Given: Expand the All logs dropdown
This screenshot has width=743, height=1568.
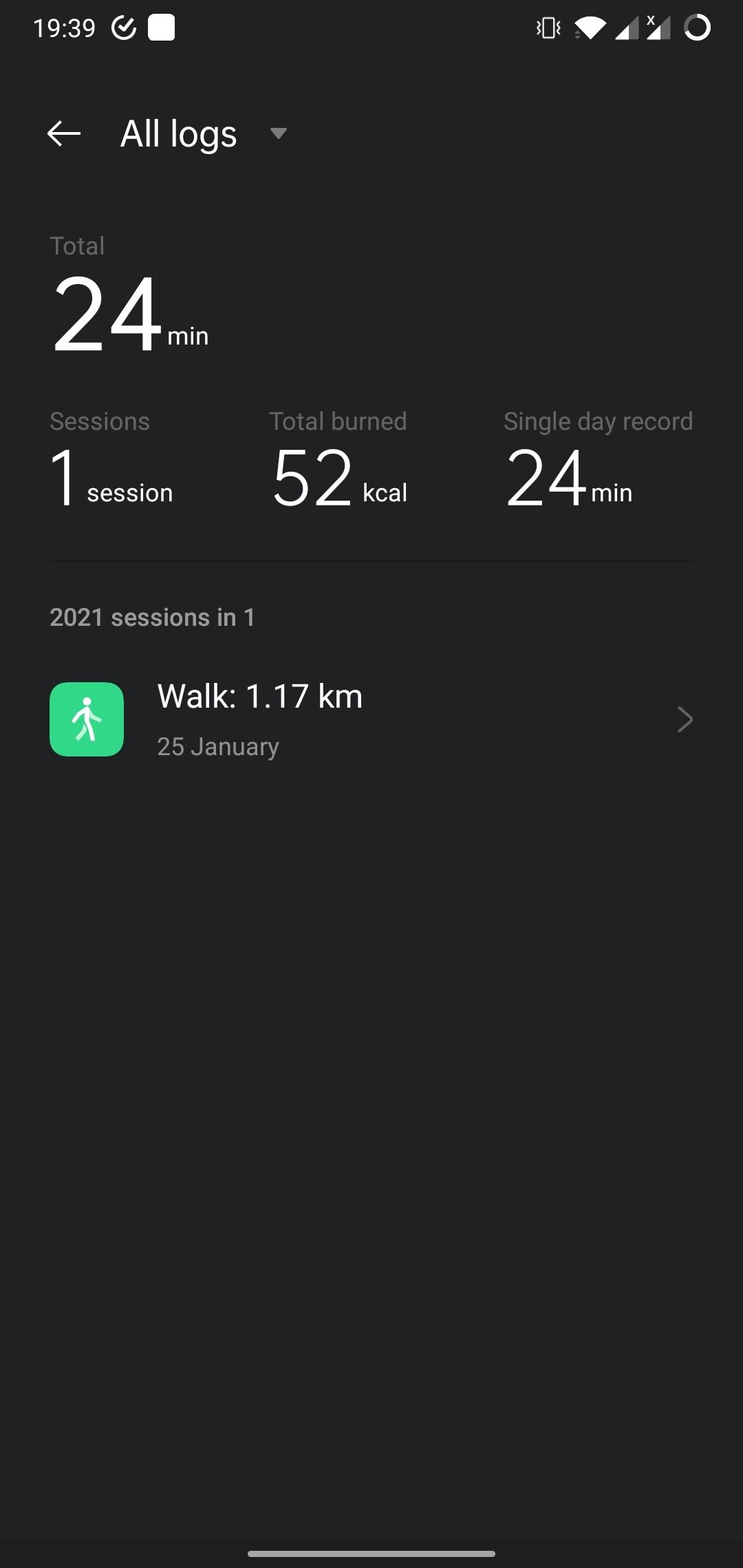Looking at the screenshot, I should [278, 133].
